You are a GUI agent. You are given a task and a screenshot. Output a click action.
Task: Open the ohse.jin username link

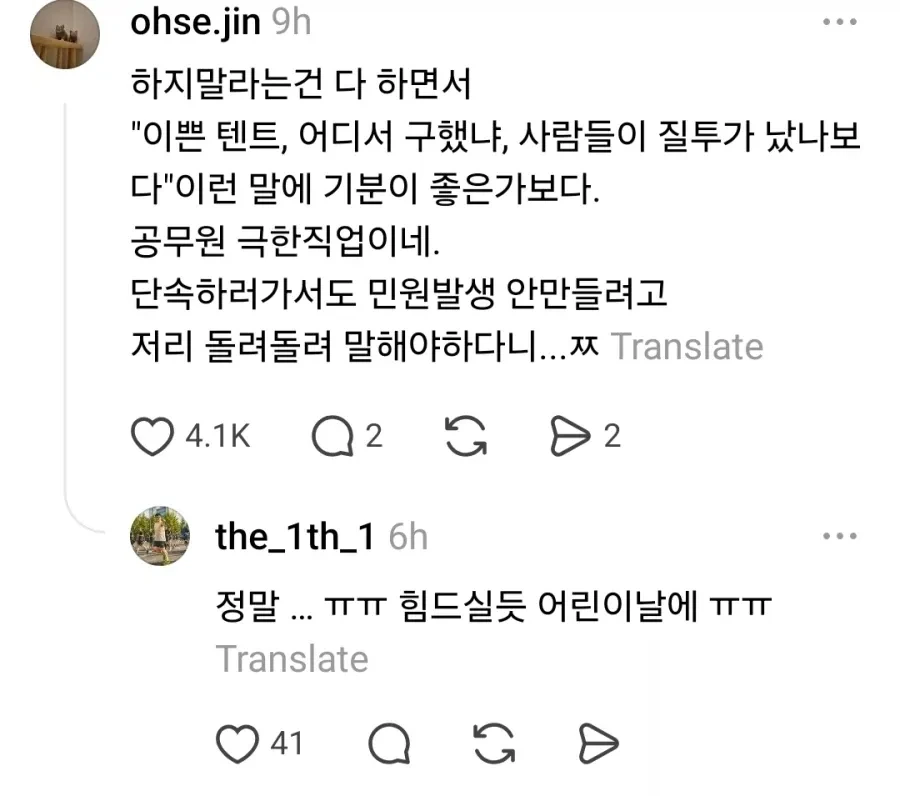coord(196,23)
